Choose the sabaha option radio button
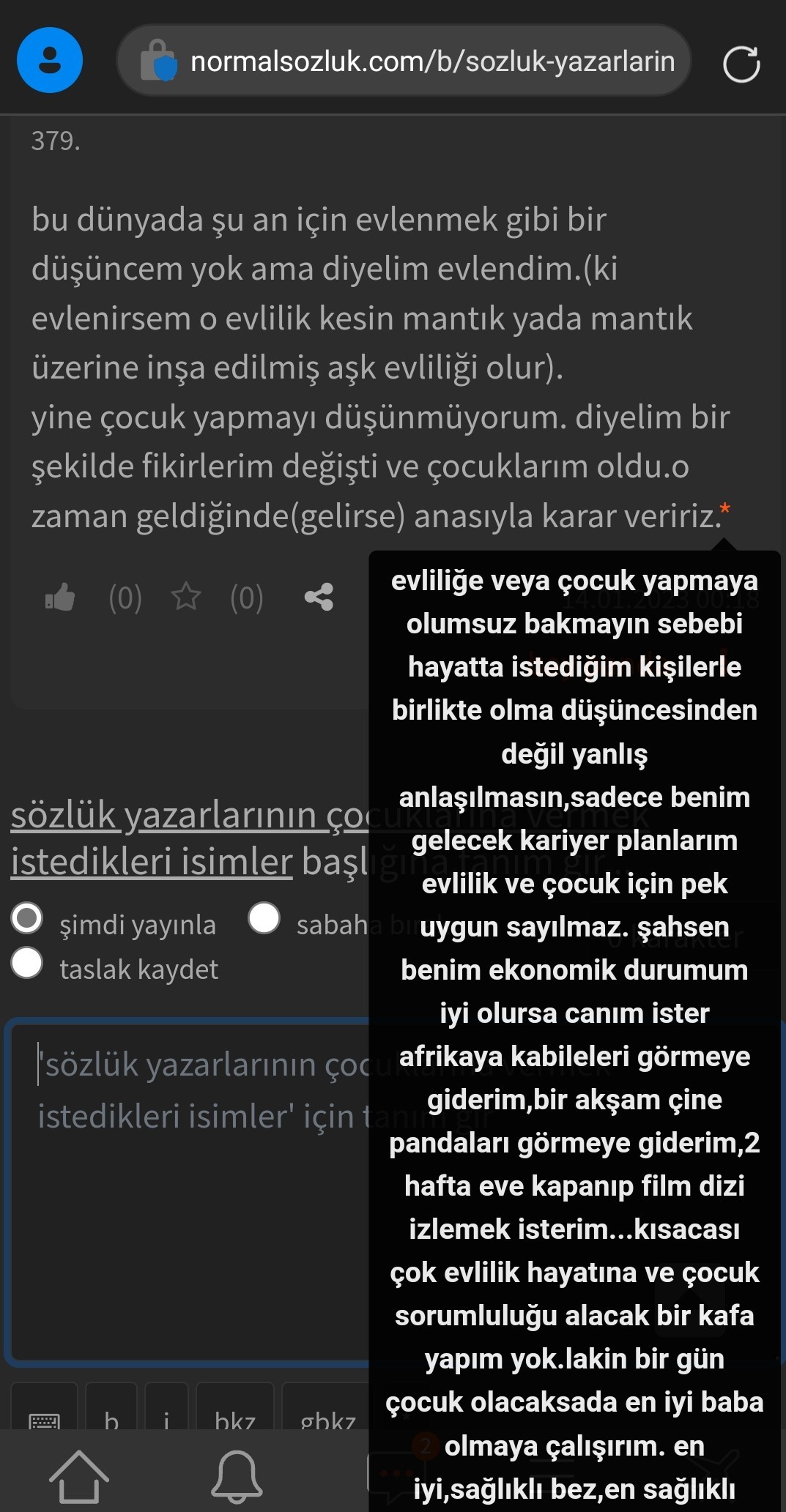Image resolution: width=786 pixels, height=1512 pixels. [x=264, y=919]
